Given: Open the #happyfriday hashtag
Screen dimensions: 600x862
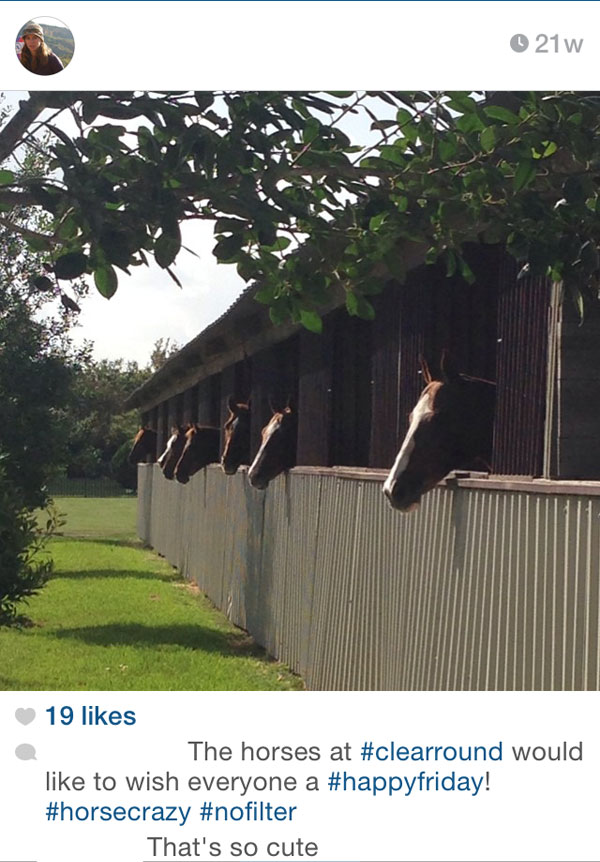Looking at the screenshot, I should pos(413,782).
